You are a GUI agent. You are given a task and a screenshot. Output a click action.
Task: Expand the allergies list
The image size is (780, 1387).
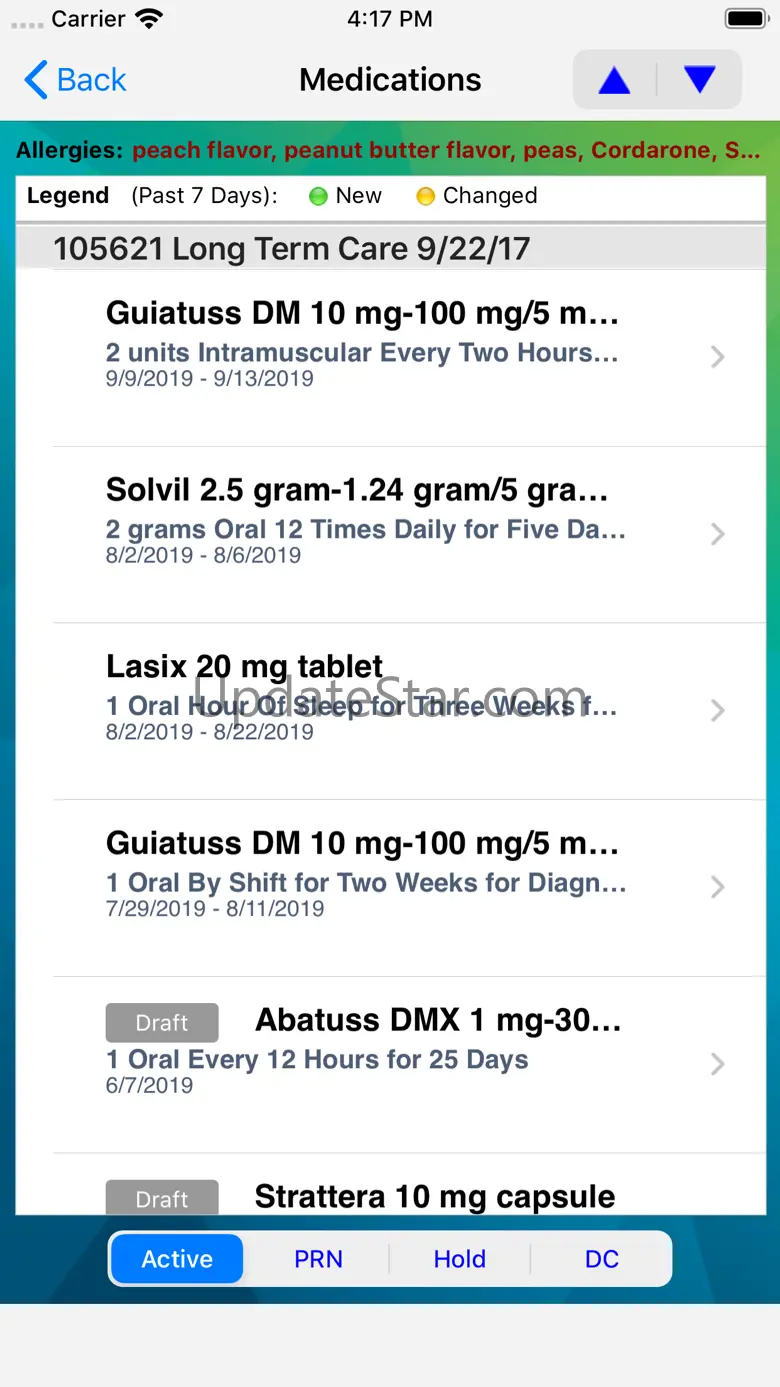point(445,151)
